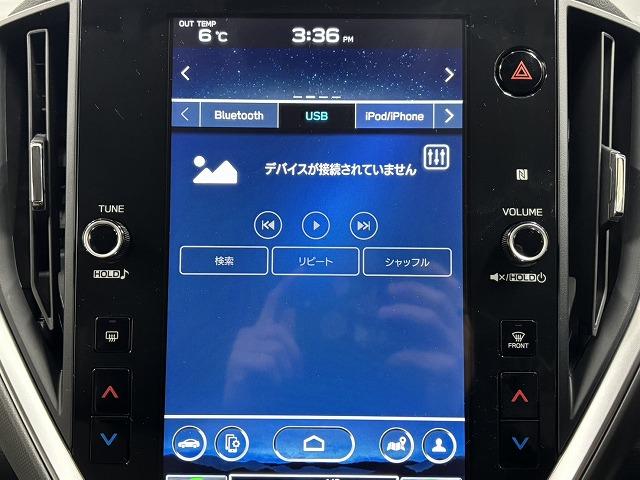Open the map navigation icon

tap(395, 444)
